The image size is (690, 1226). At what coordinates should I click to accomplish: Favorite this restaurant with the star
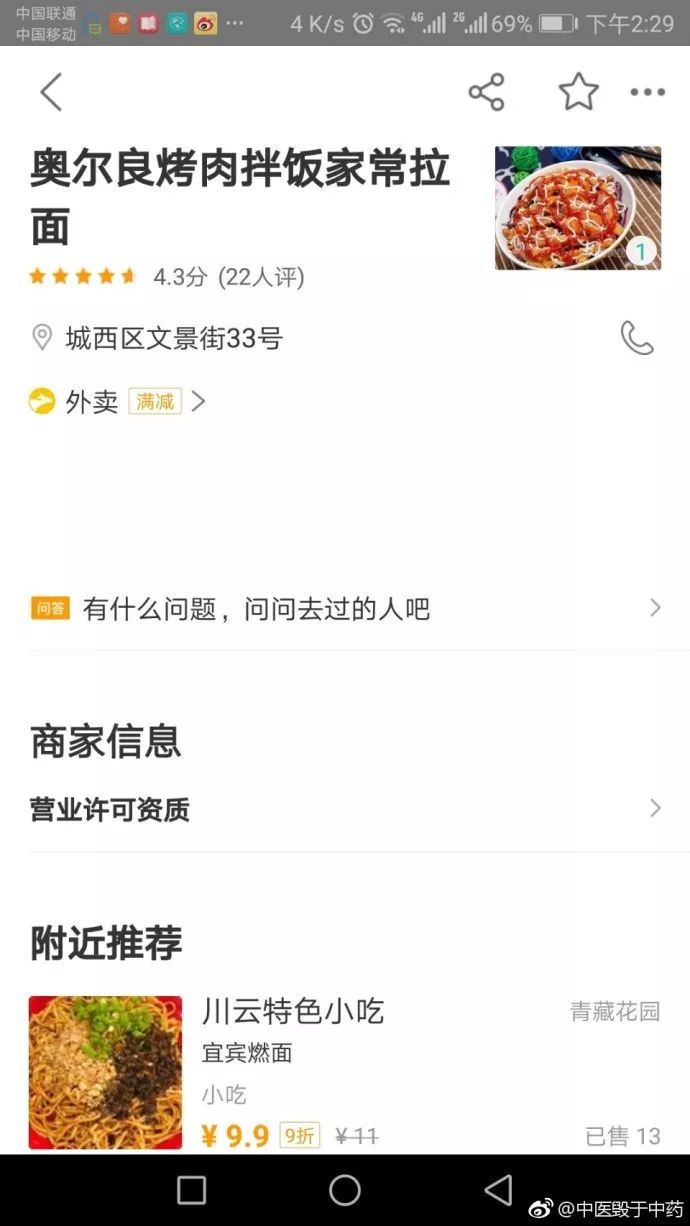point(578,92)
